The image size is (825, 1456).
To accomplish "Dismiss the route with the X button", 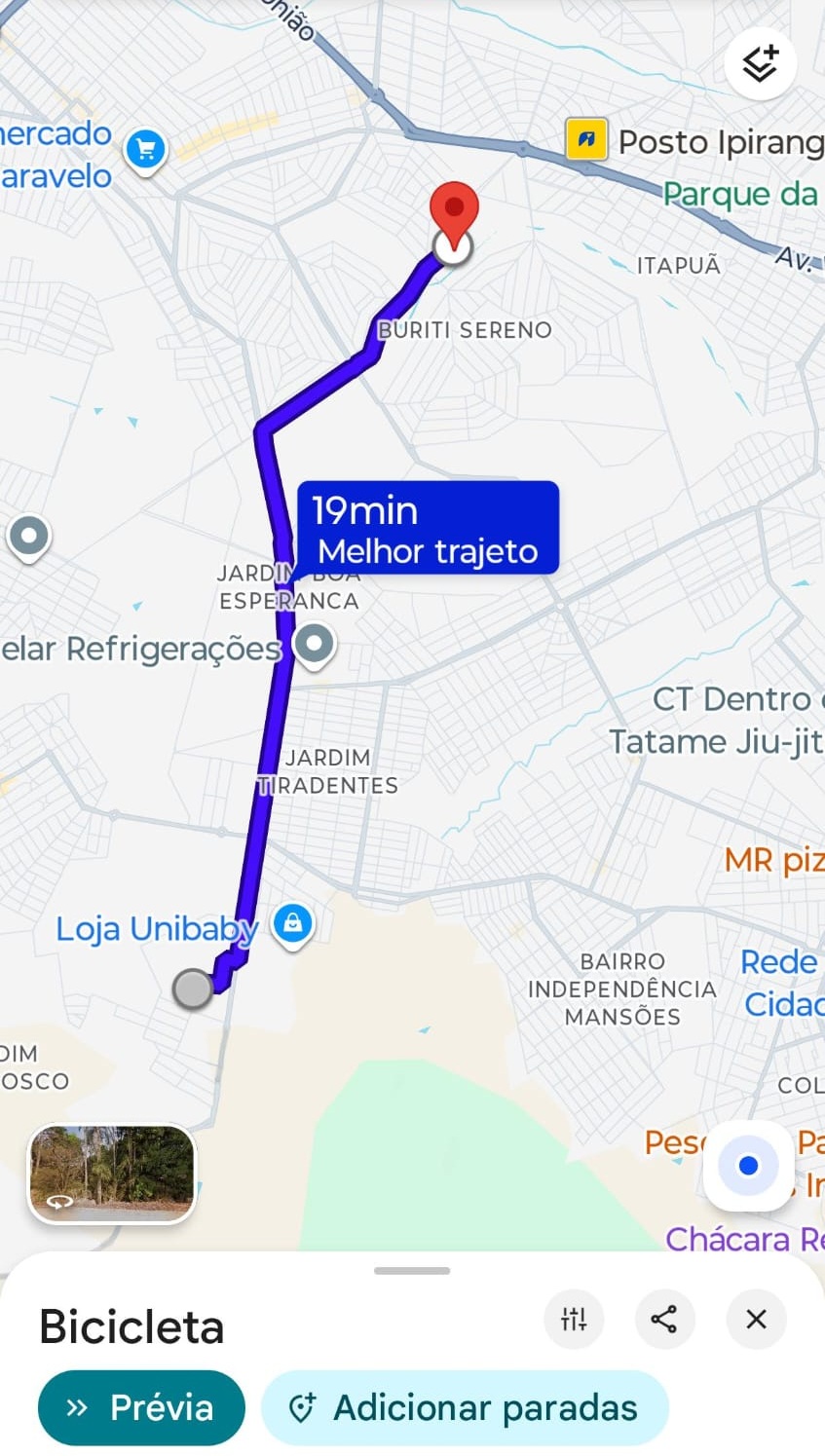I will (756, 1319).
